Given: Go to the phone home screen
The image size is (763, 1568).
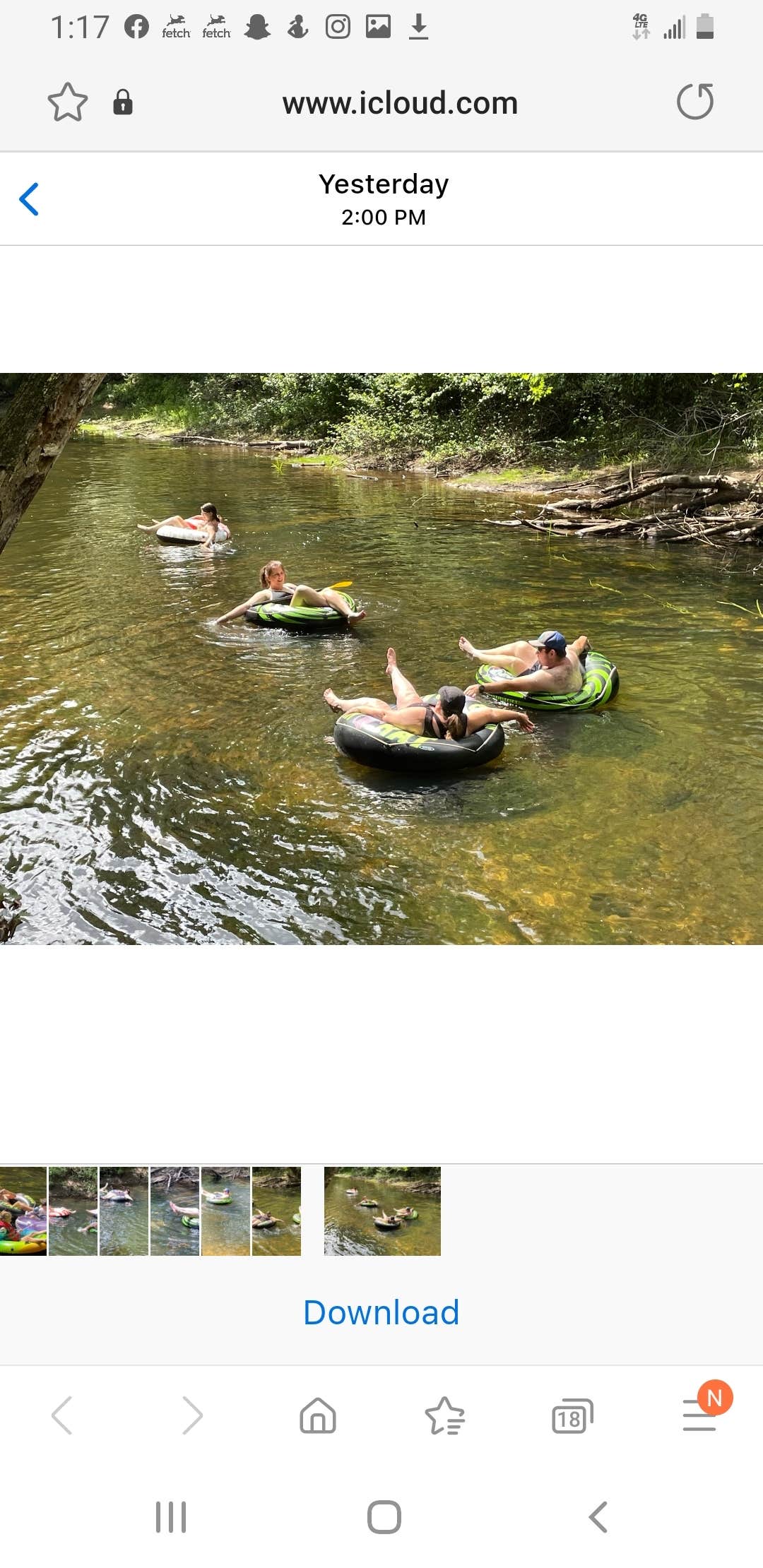Looking at the screenshot, I should [384, 1517].
